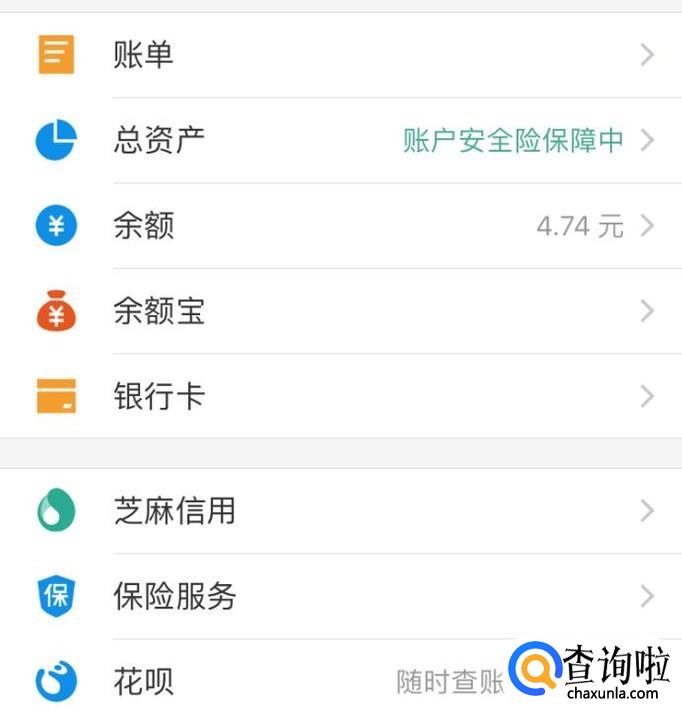Open 总资产 total assets

click(340, 140)
